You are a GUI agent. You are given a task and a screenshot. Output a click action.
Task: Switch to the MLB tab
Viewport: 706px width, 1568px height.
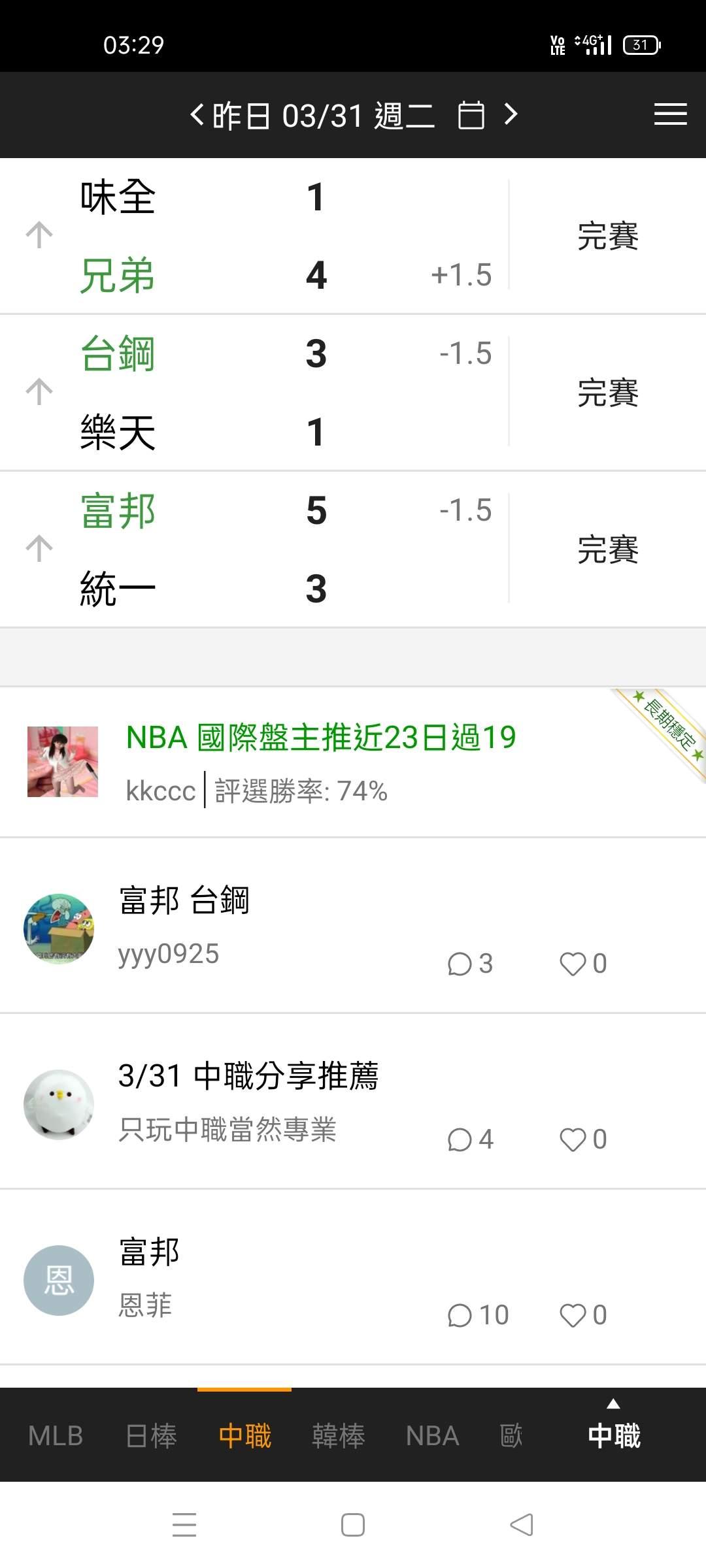[56, 1436]
